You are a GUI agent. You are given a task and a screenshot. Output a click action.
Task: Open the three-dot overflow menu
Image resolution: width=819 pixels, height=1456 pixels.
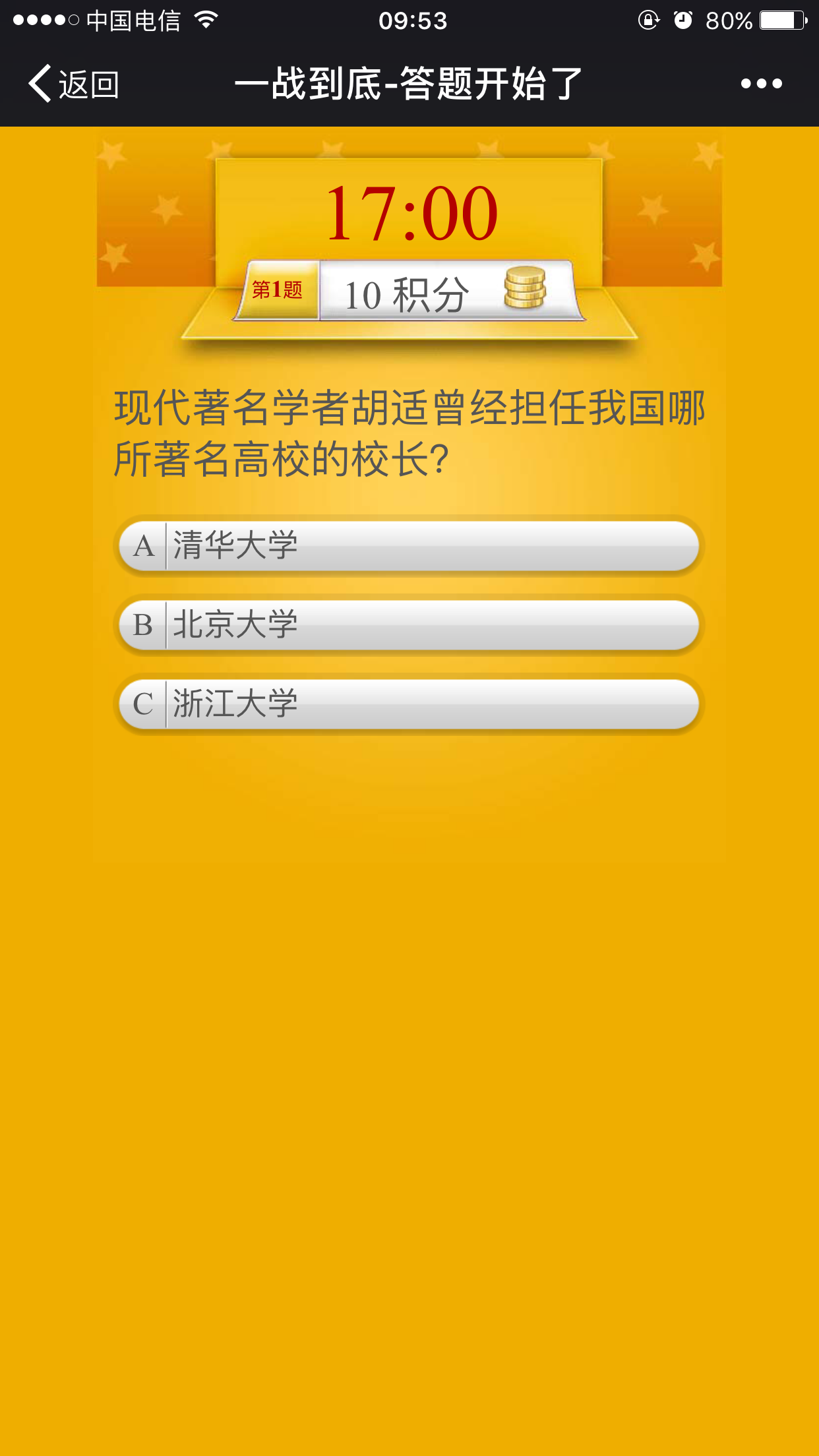761,84
